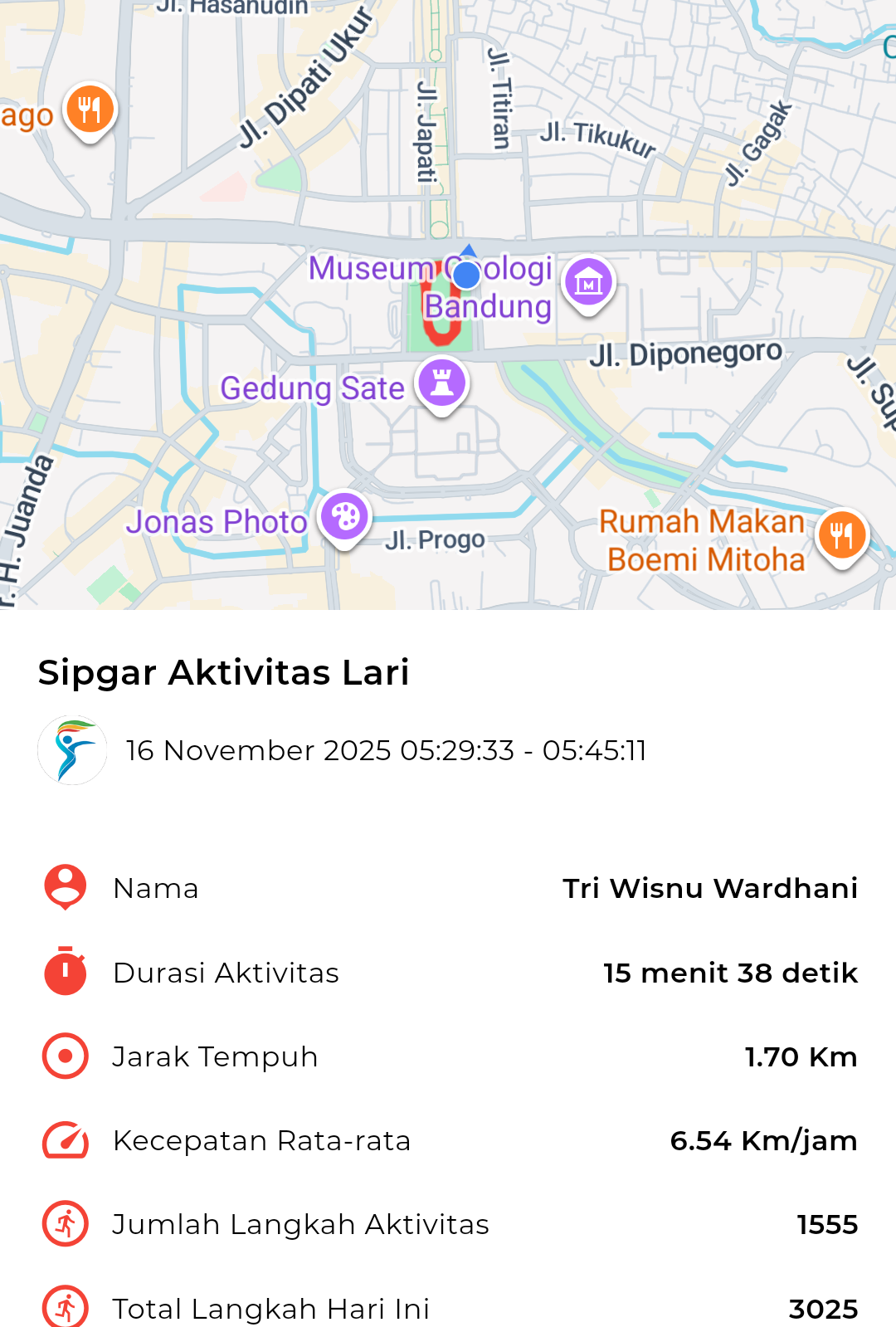
Task: Tap the Rumah Makan Boemi Mitoha restaurant pin
Action: click(x=841, y=535)
